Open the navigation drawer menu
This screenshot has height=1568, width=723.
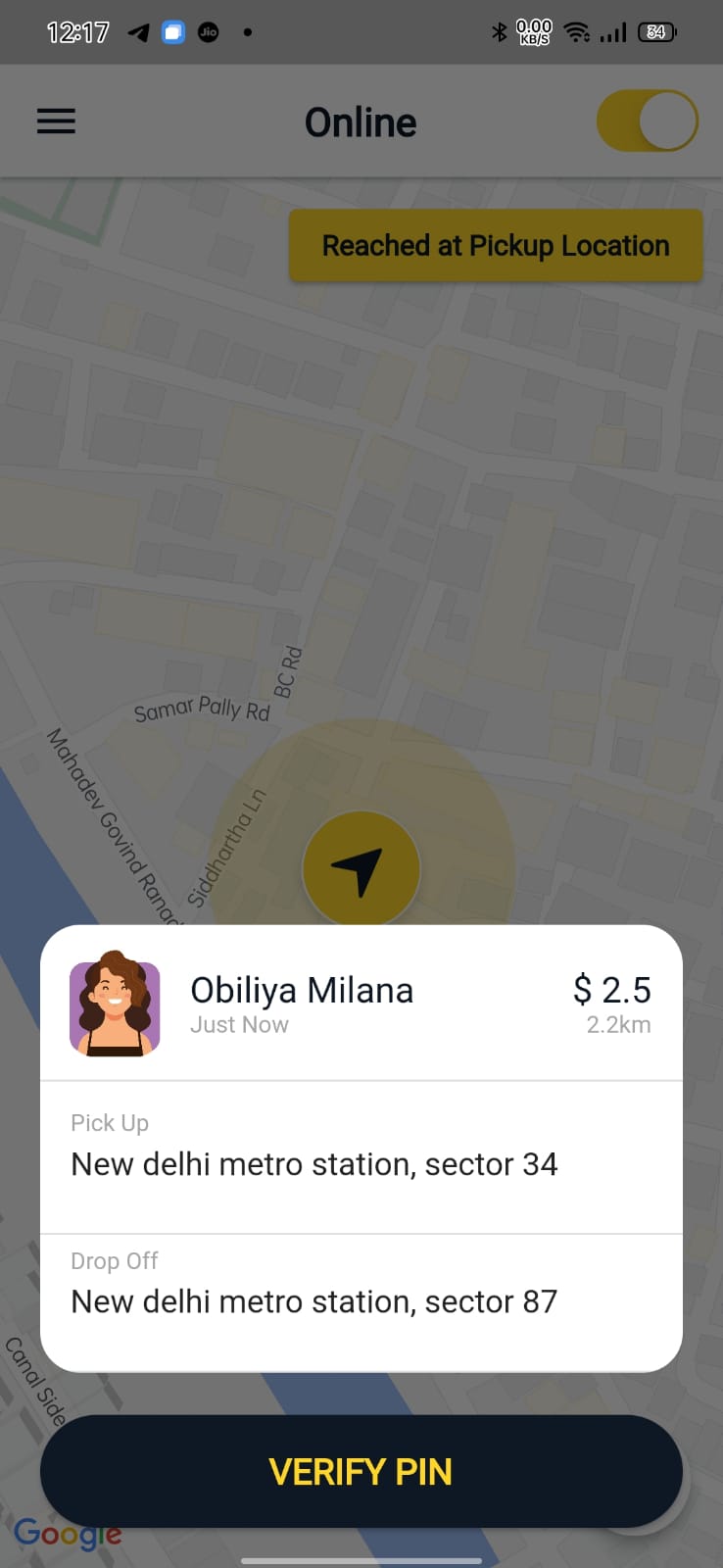click(56, 121)
